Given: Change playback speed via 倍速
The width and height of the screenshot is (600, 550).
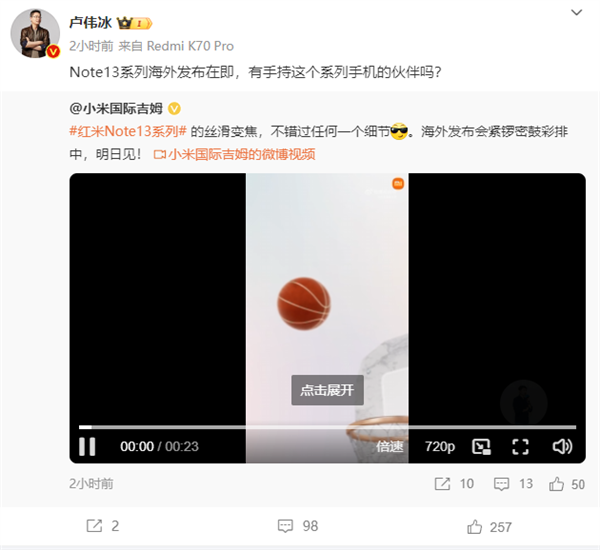Looking at the screenshot, I should [390, 446].
